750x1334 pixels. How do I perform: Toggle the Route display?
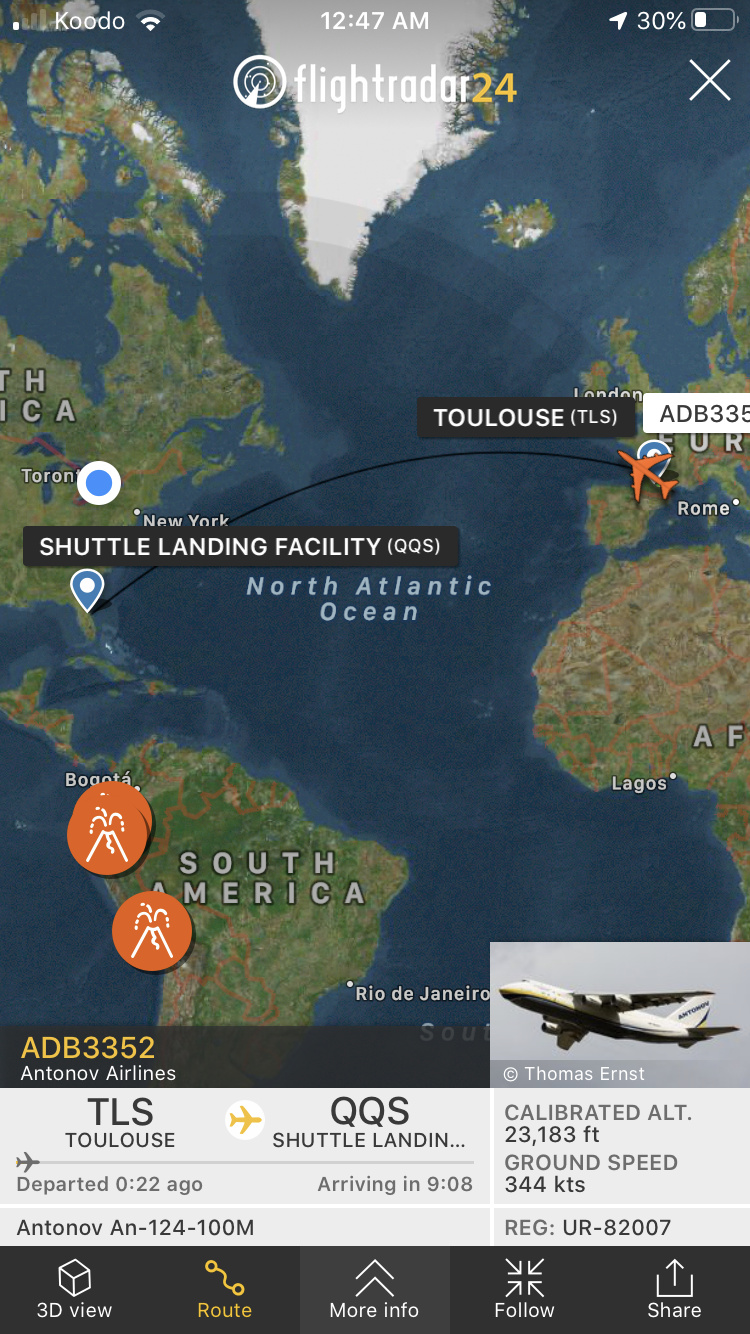click(224, 1290)
